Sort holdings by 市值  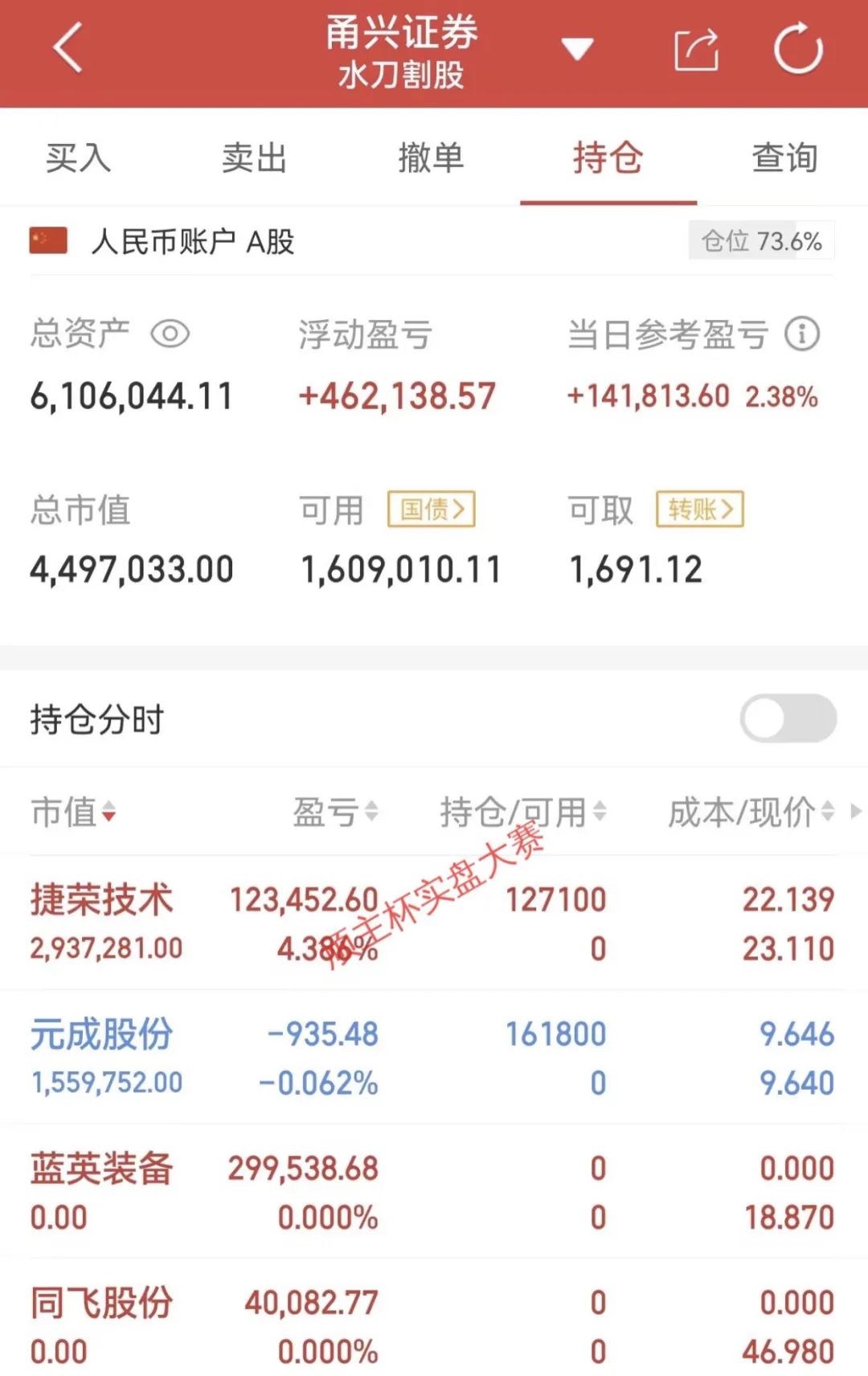74,812
